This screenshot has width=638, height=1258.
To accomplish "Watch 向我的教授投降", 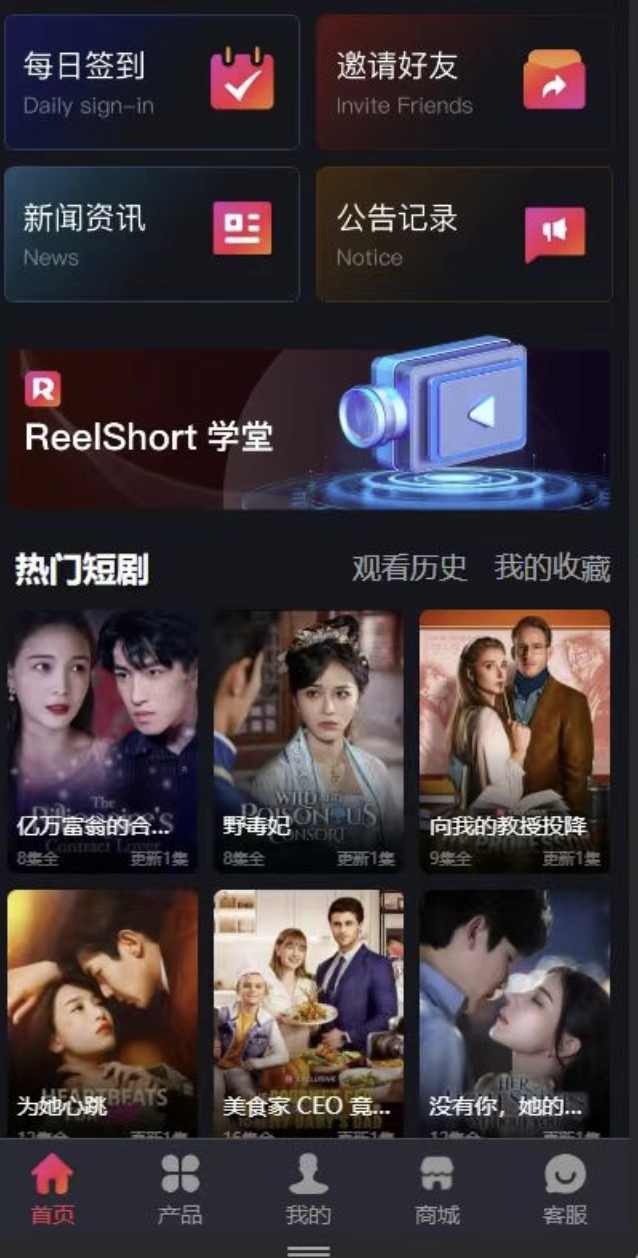I will pyautogui.click(x=514, y=740).
